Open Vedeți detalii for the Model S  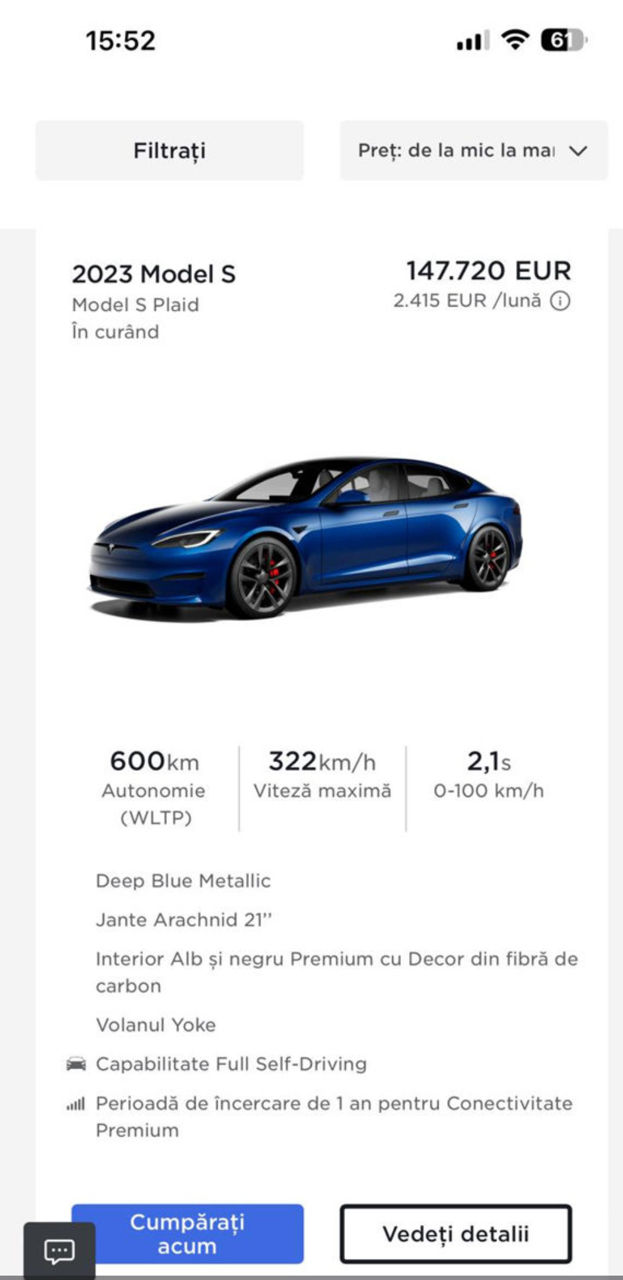[455, 1234]
